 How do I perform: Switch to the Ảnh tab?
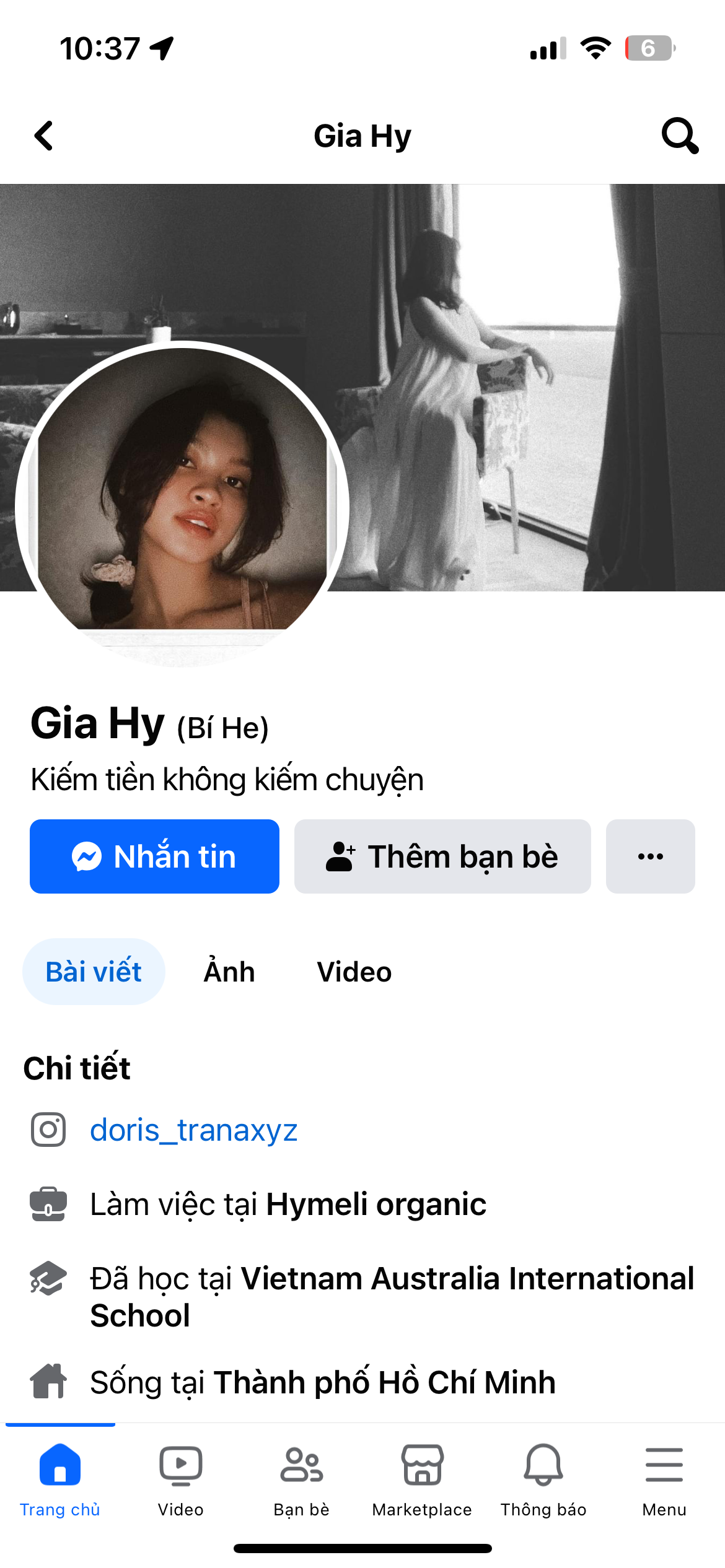[229, 972]
